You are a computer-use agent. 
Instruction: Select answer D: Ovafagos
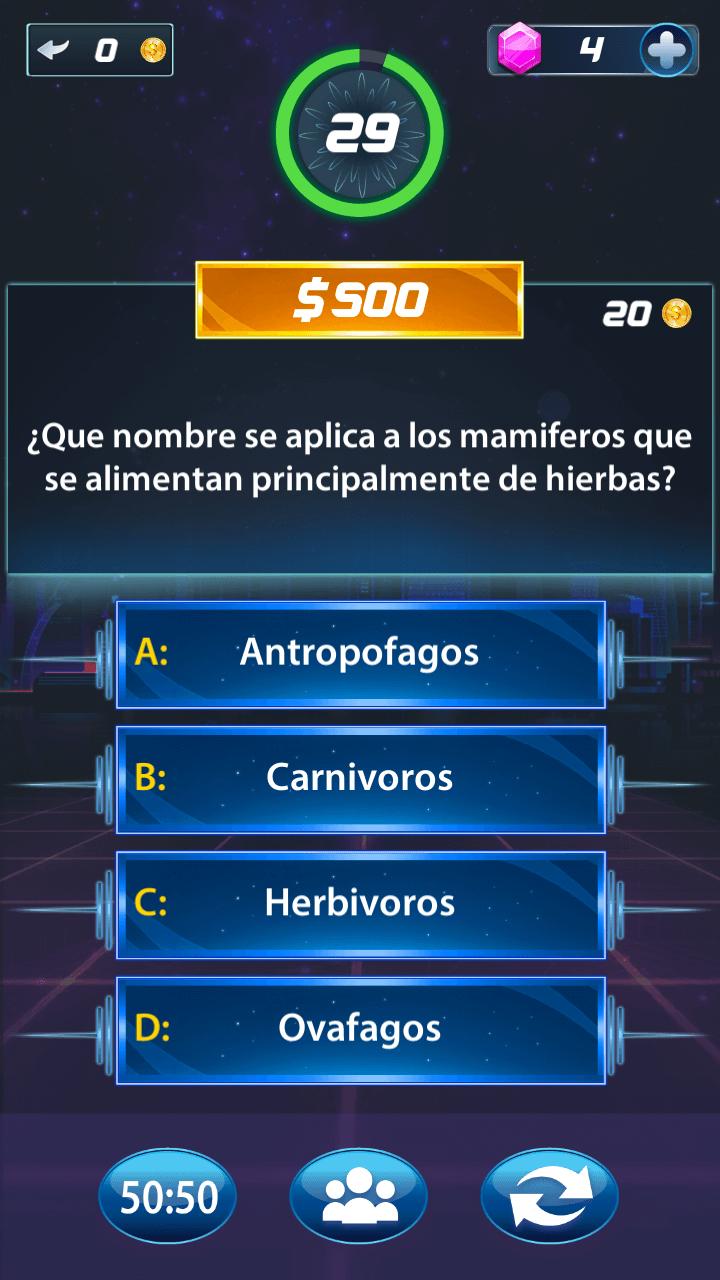[x=361, y=1030]
